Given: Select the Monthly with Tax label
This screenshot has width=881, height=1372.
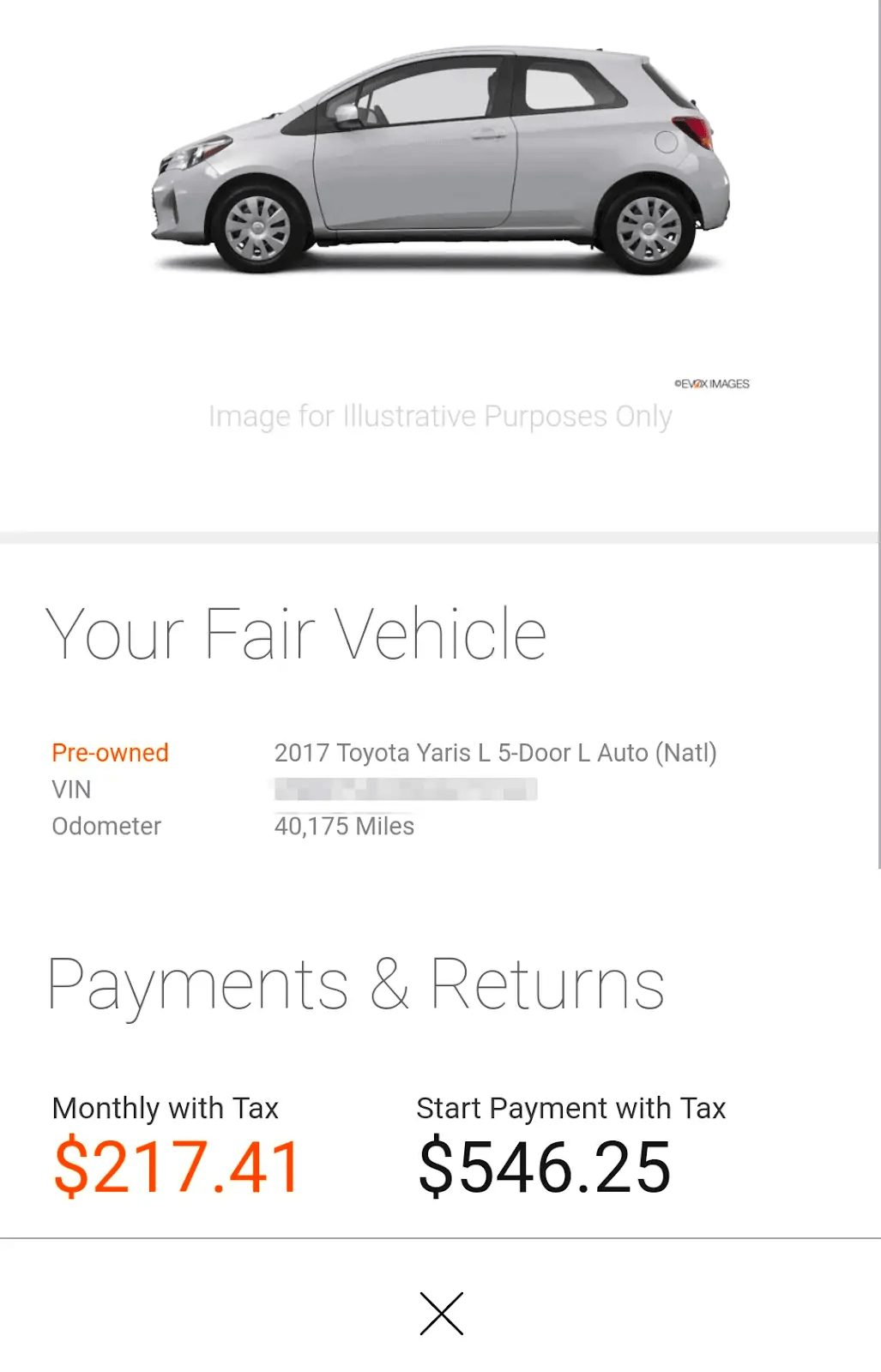Looking at the screenshot, I should 166,1108.
